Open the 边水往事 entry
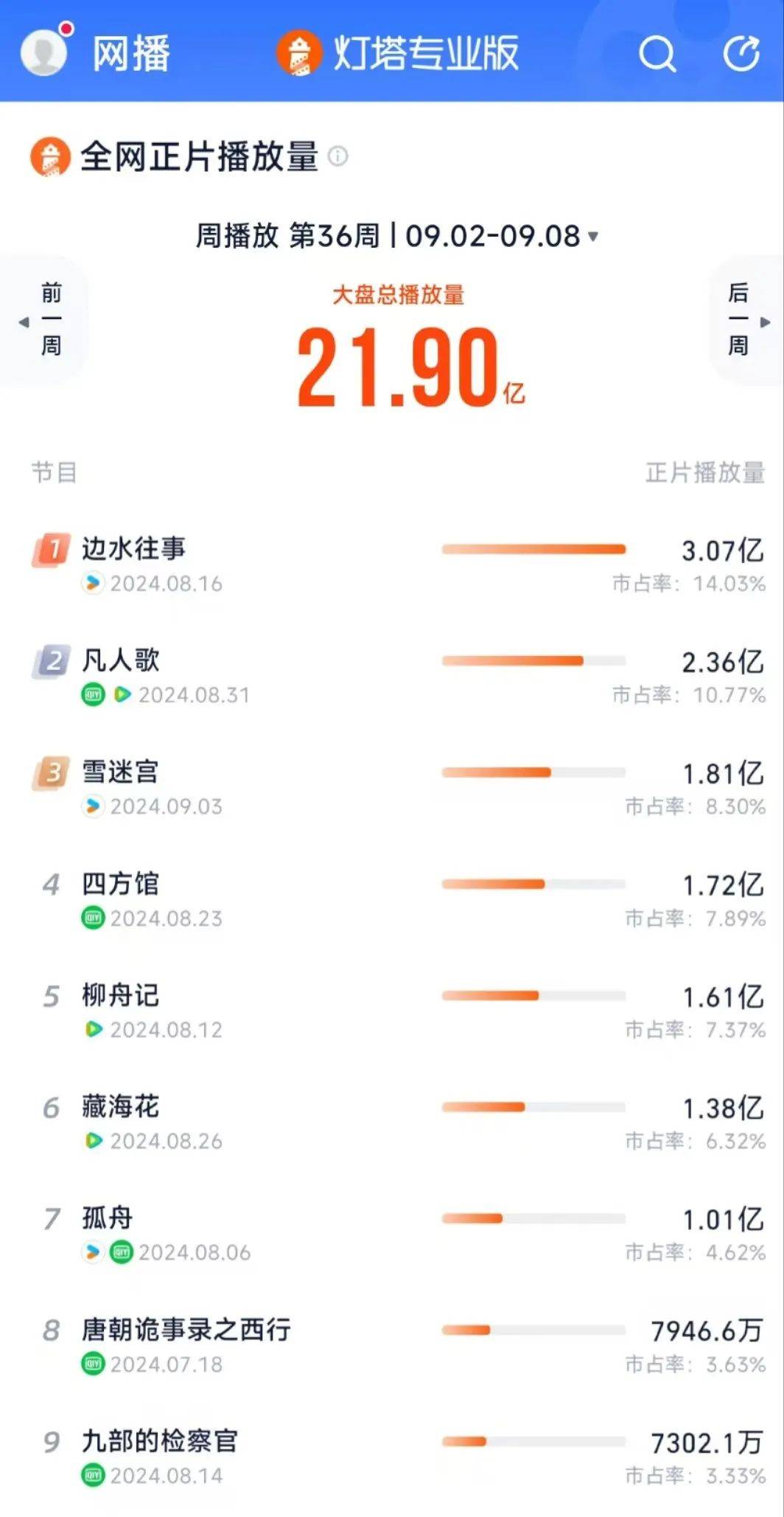784x1517 pixels. tap(398, 565)
